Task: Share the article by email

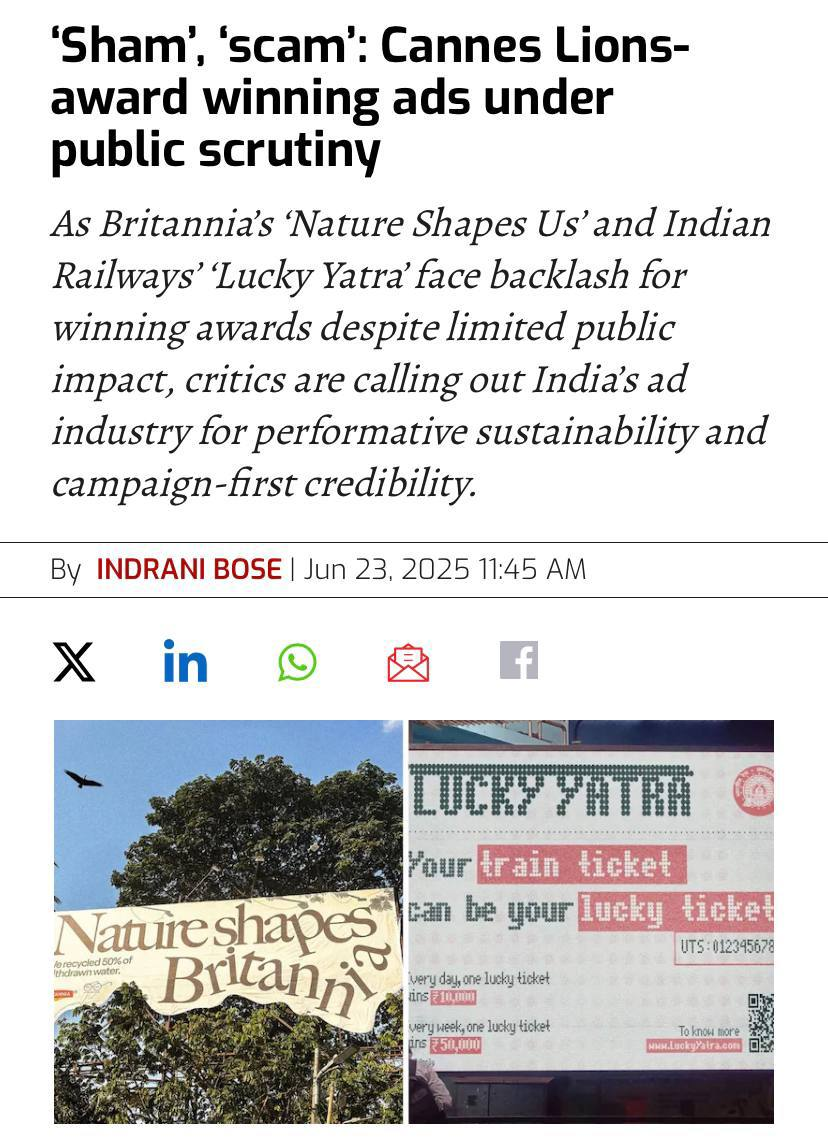Action: tap(408, 662)
